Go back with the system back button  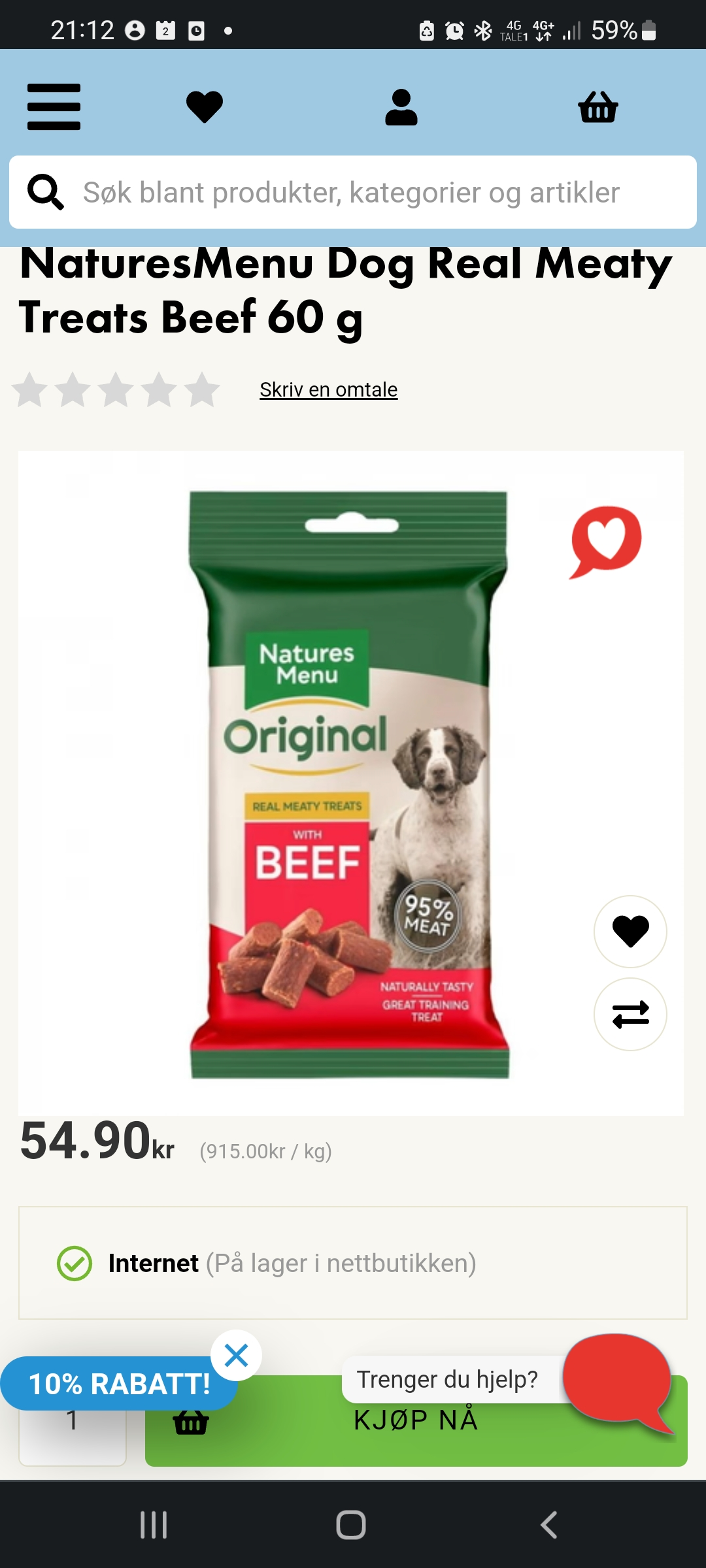point(548,1525)
